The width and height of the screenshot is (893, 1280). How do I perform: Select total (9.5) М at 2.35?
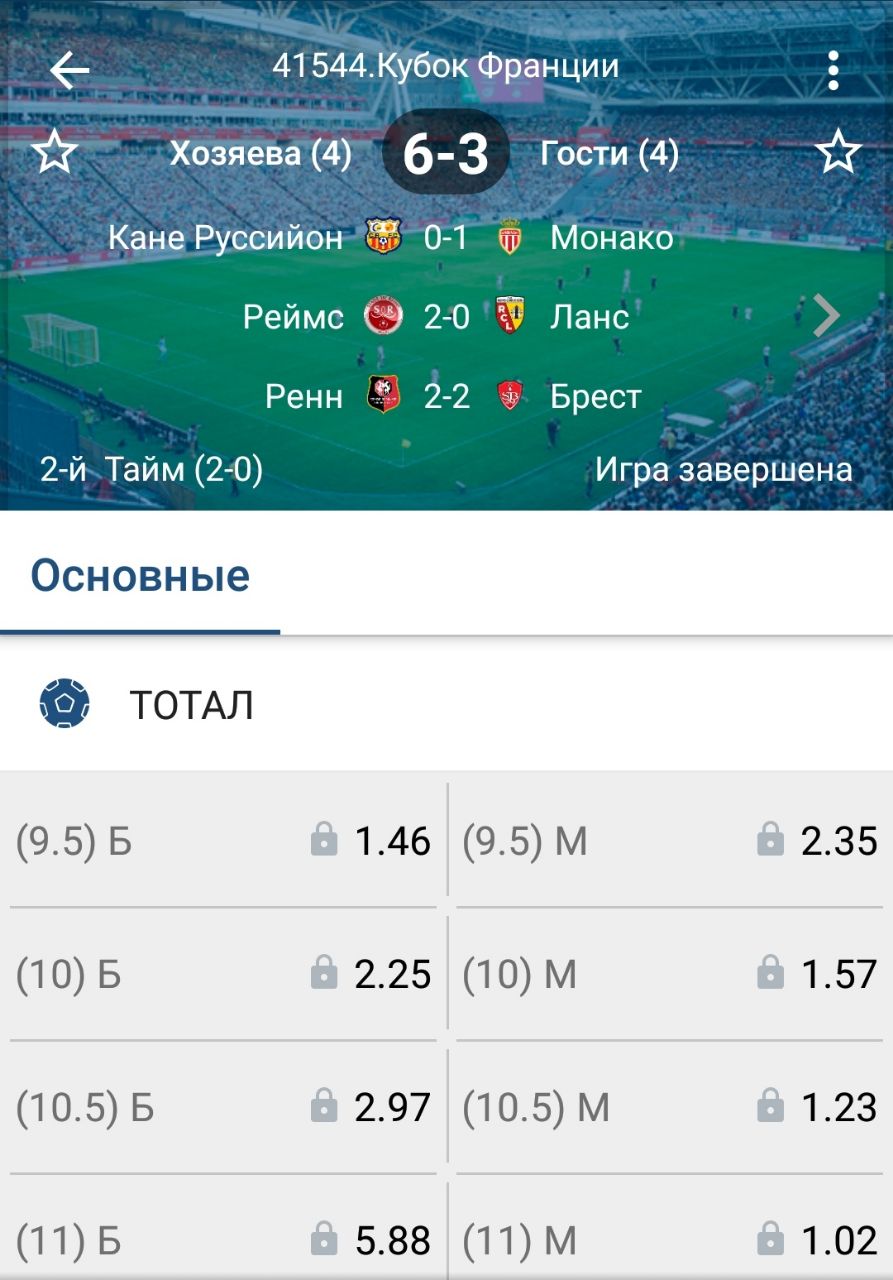[x=669, y=841]
